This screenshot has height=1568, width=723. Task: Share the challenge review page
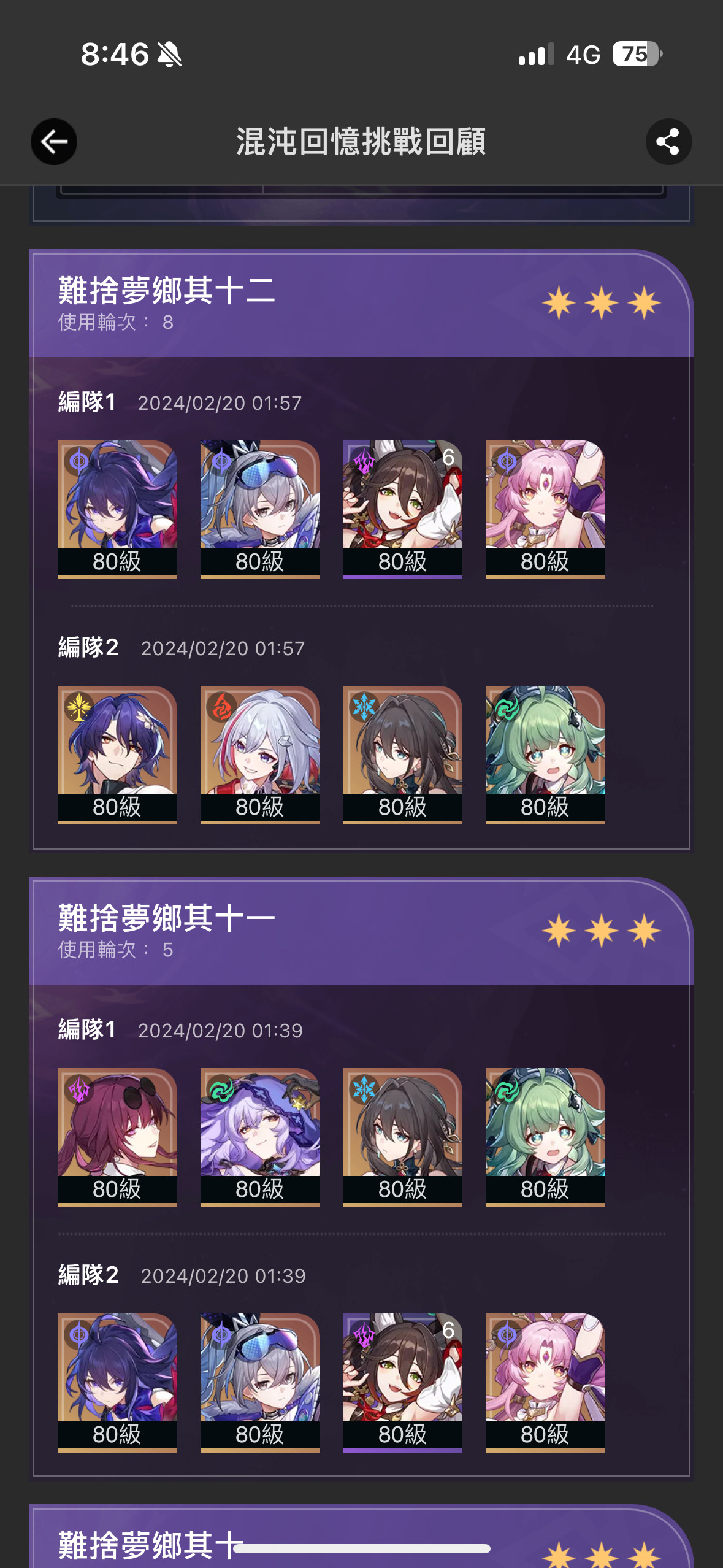[x=668, y=142]
